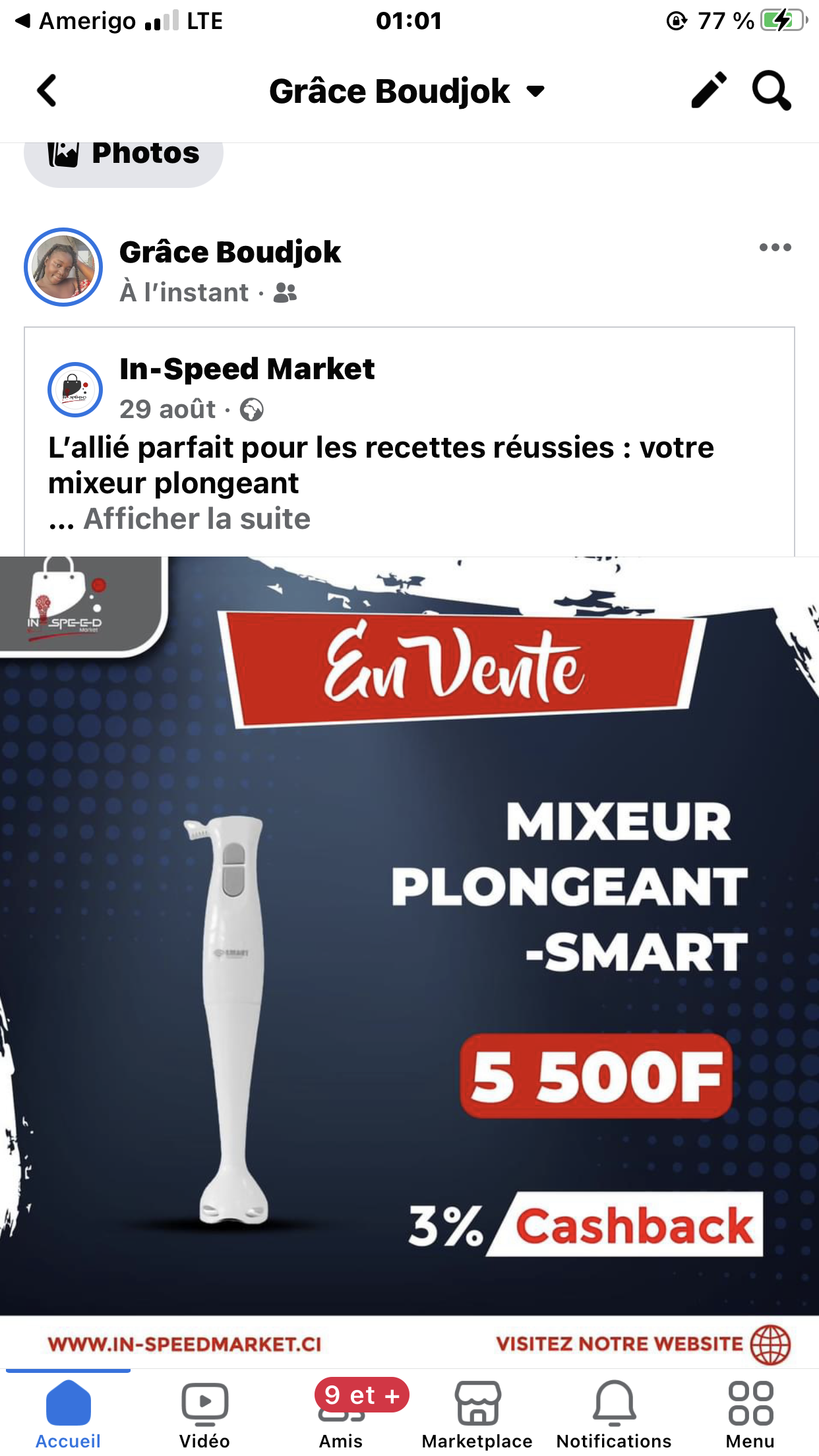Expand the Grâce Boudjok profile dropdown
Image resolution: width=819 pixels, height=1456 pixels.
pos(537,91)
